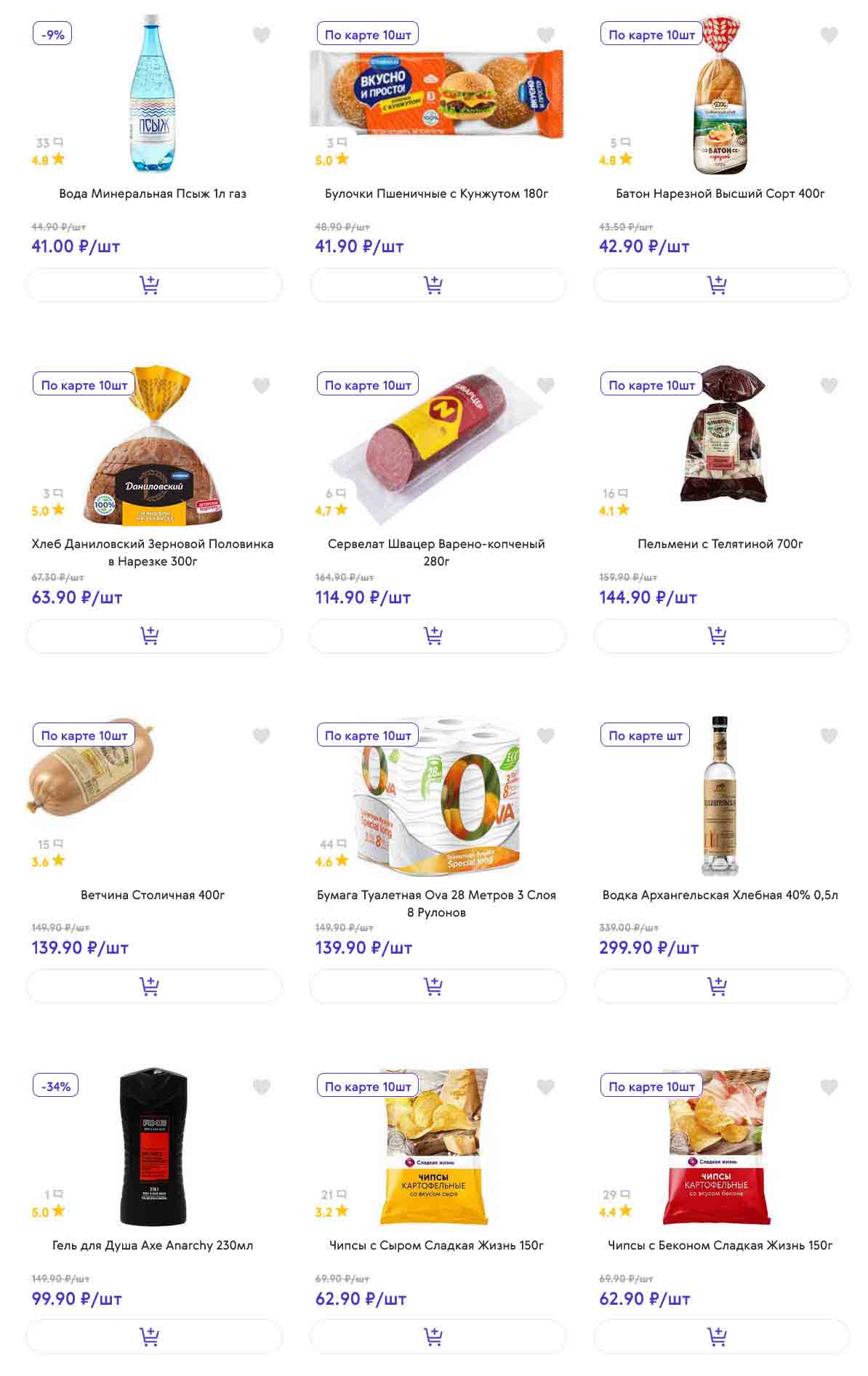868x1376 pixels.
Task: Open Сервелат Швацер Варено-копченый product
Action: 436,552
